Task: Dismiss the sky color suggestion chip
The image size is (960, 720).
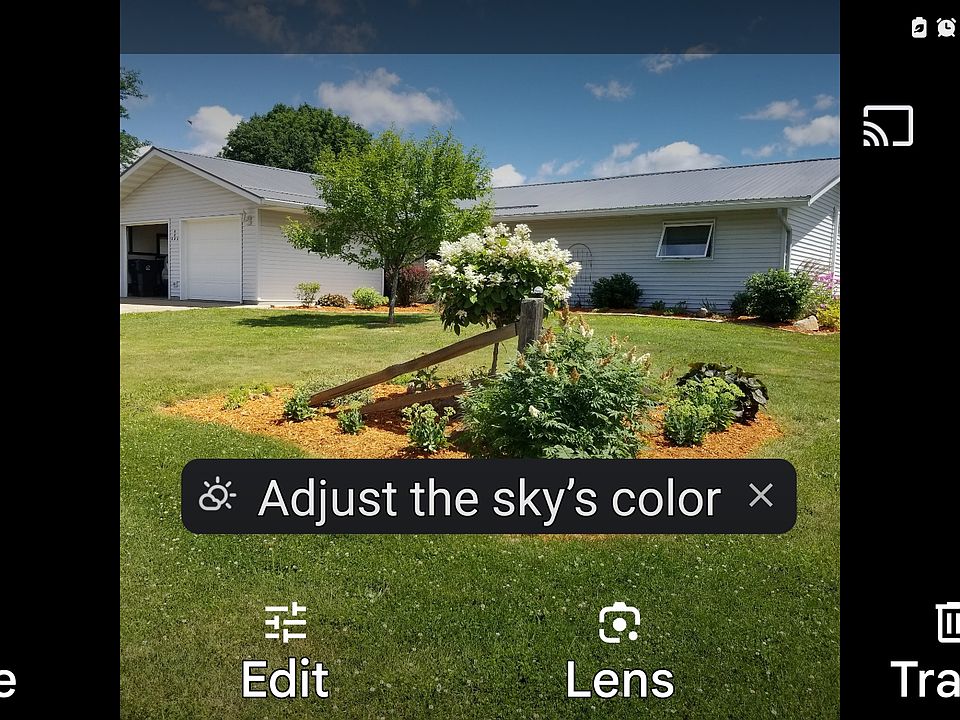Action: (x=761, y=495)
